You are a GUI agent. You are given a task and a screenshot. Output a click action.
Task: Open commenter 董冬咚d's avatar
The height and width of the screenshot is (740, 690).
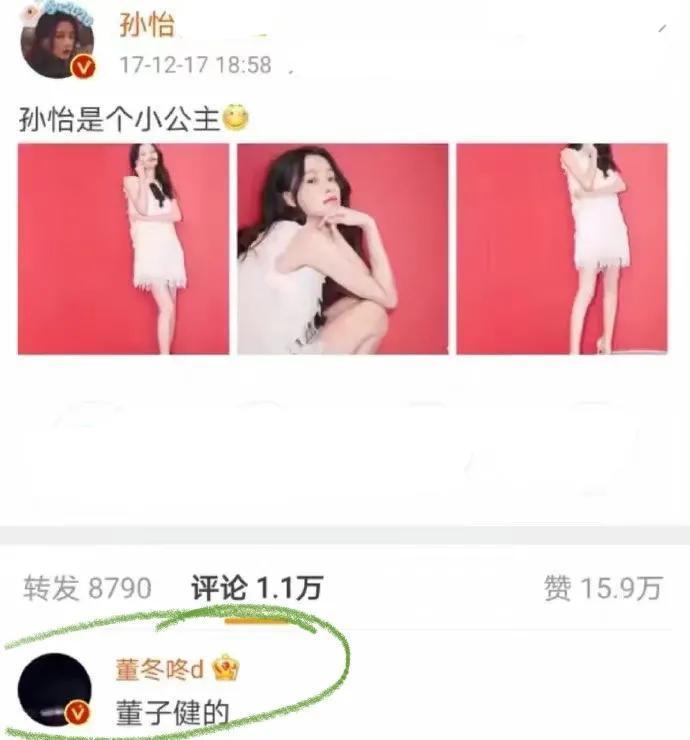57,692
